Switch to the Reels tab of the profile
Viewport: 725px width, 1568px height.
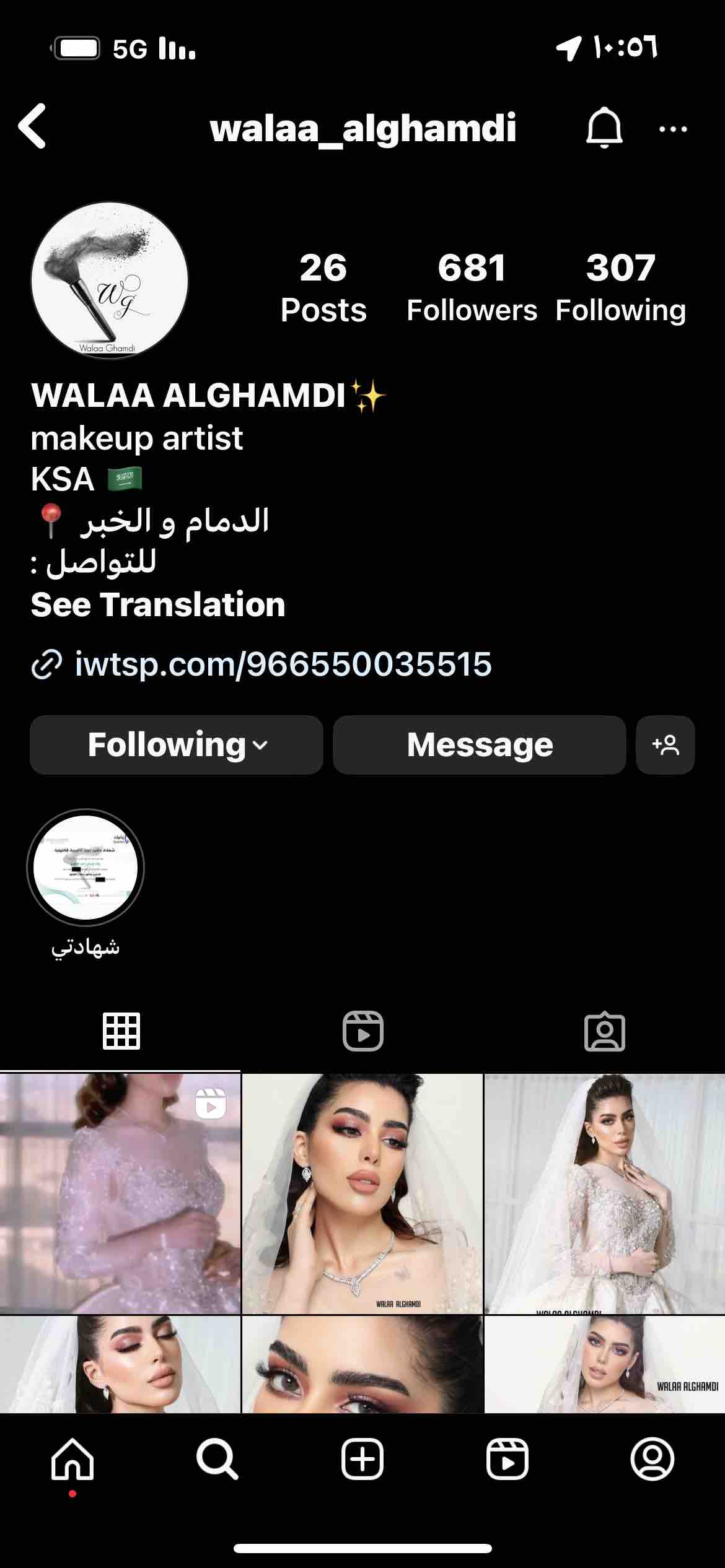tap(362, 1030)
